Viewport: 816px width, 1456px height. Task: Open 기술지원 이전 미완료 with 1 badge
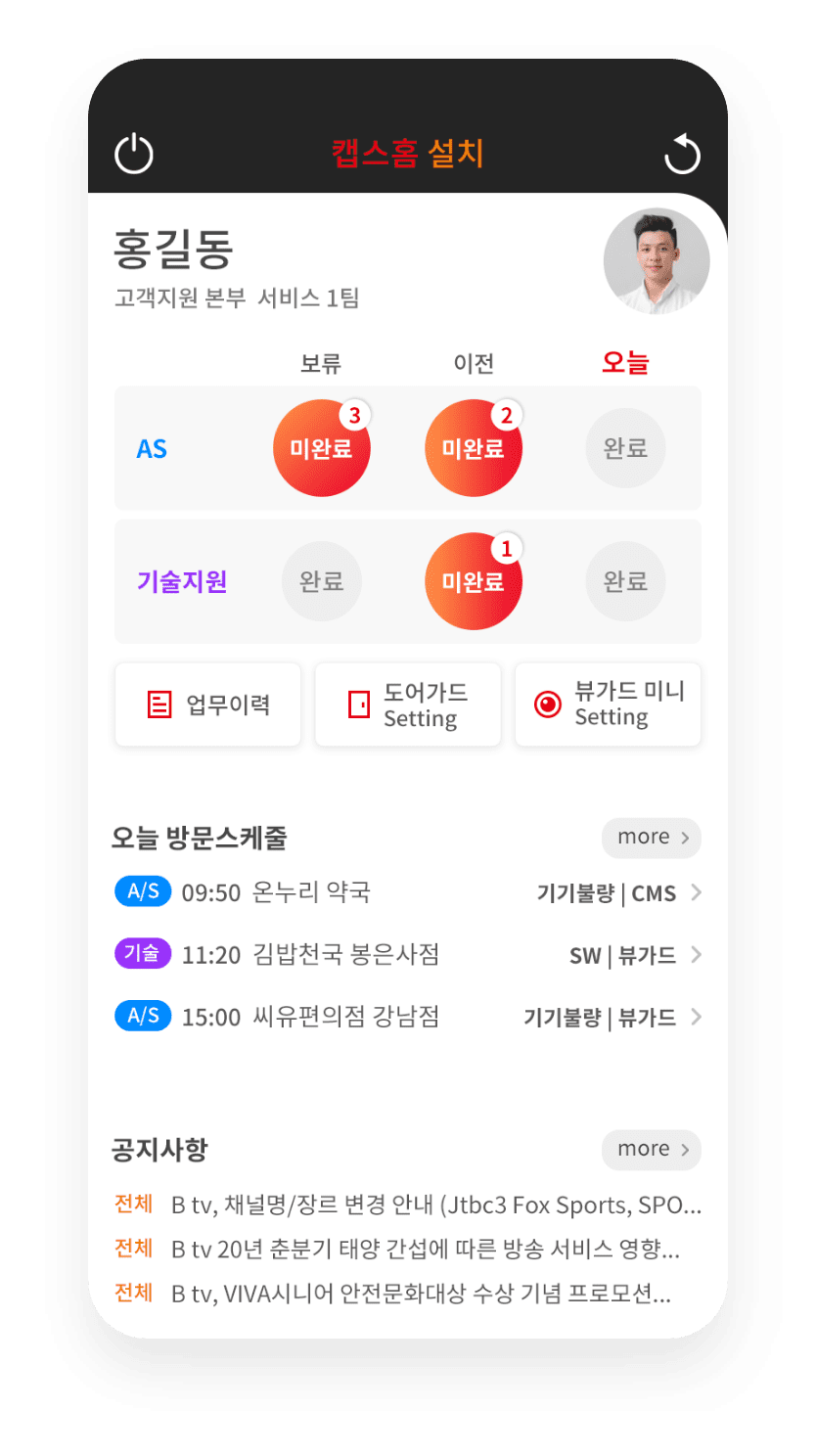point(474,581)
